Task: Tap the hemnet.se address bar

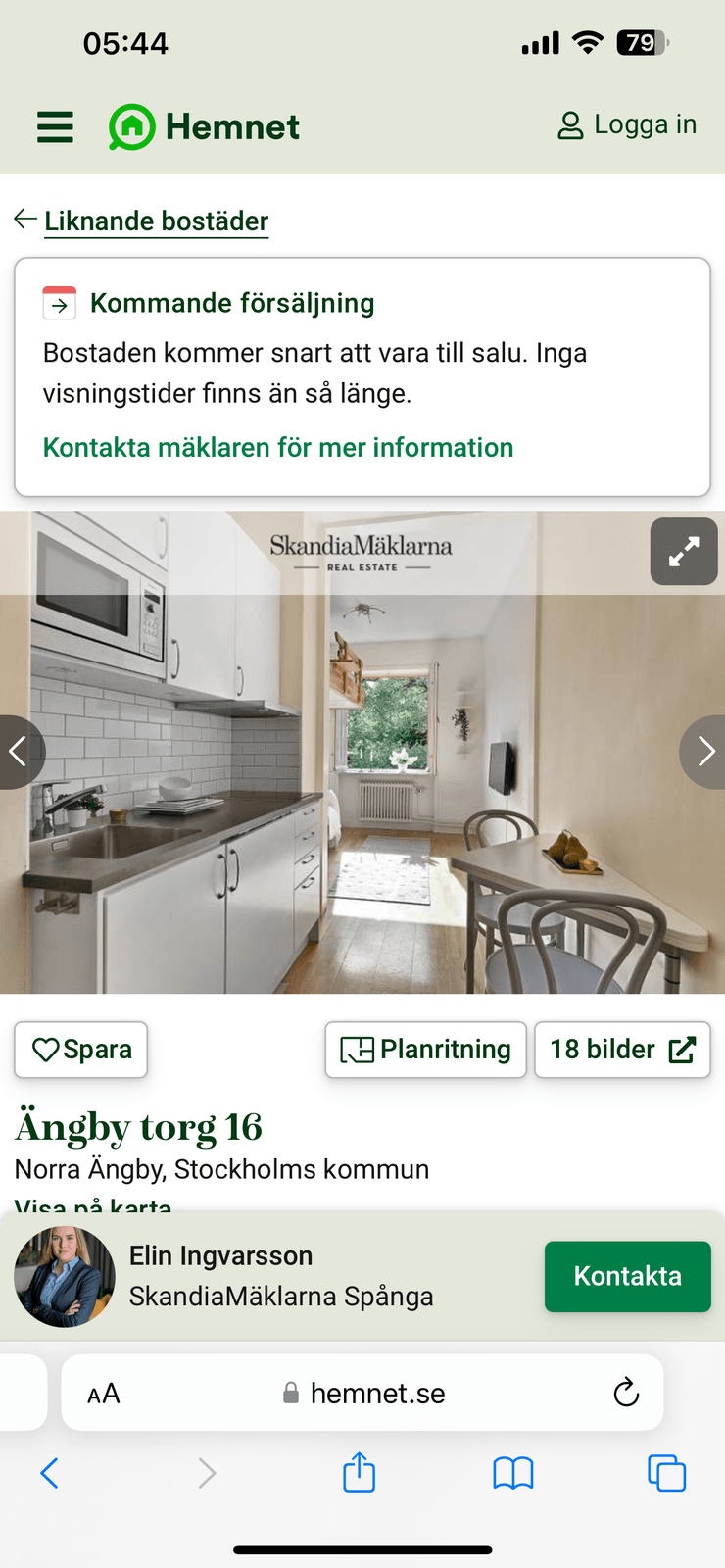Action: click(x=362, y=1393)
